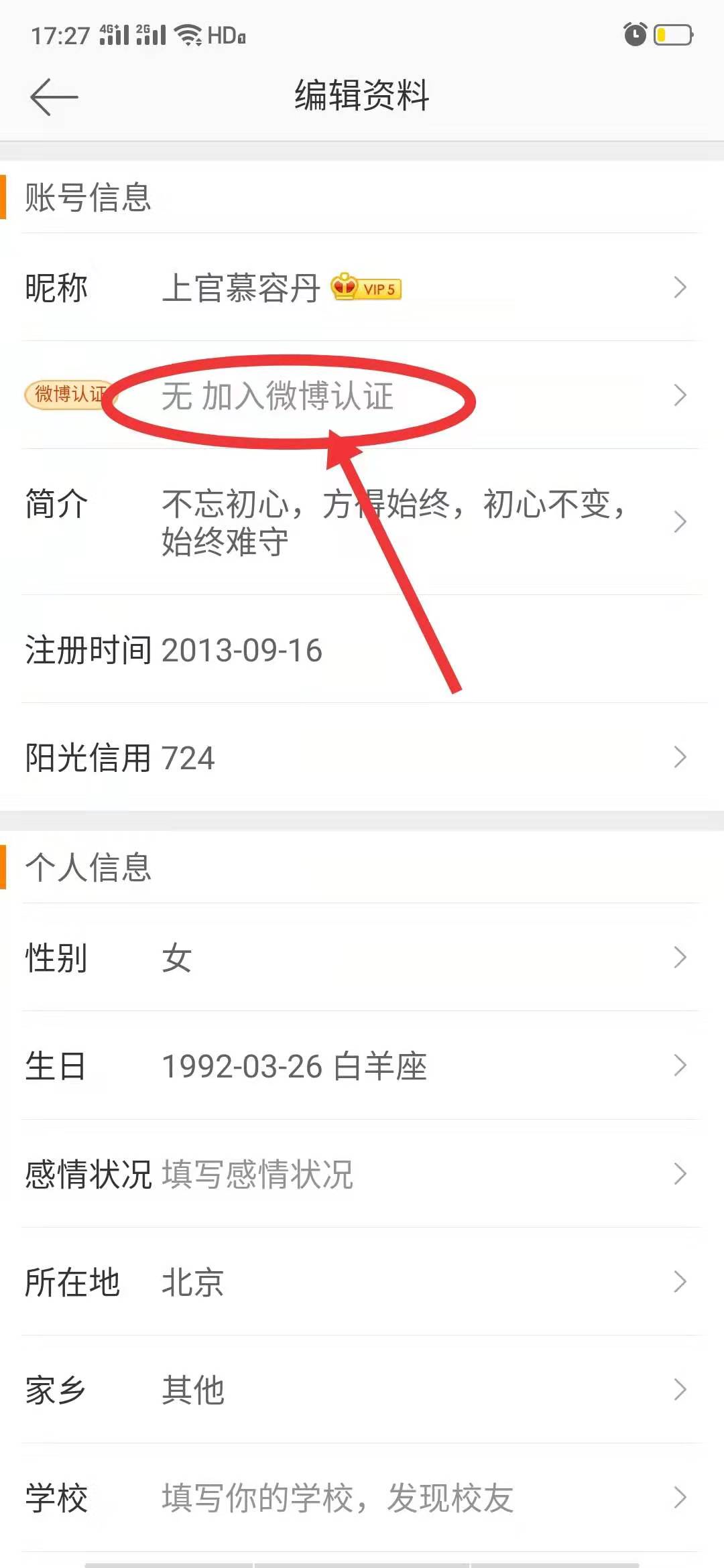Image resolution: width=724 pixels, height=1568 pixels.
Task: Click the 账号信息 section header
Action: (88, 196)
